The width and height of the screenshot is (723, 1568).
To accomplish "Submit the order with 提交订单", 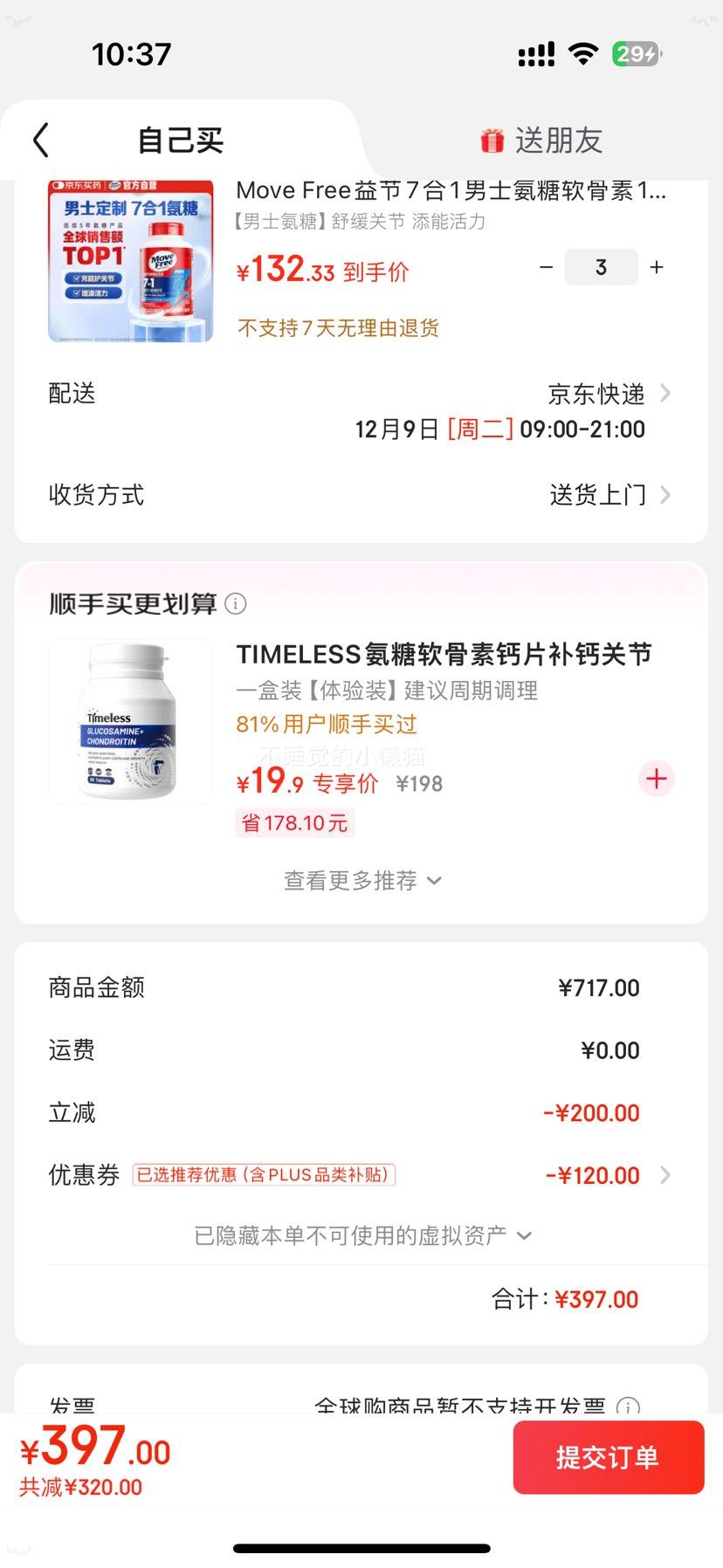I will pyautogui.click(x=608, y=1457).
